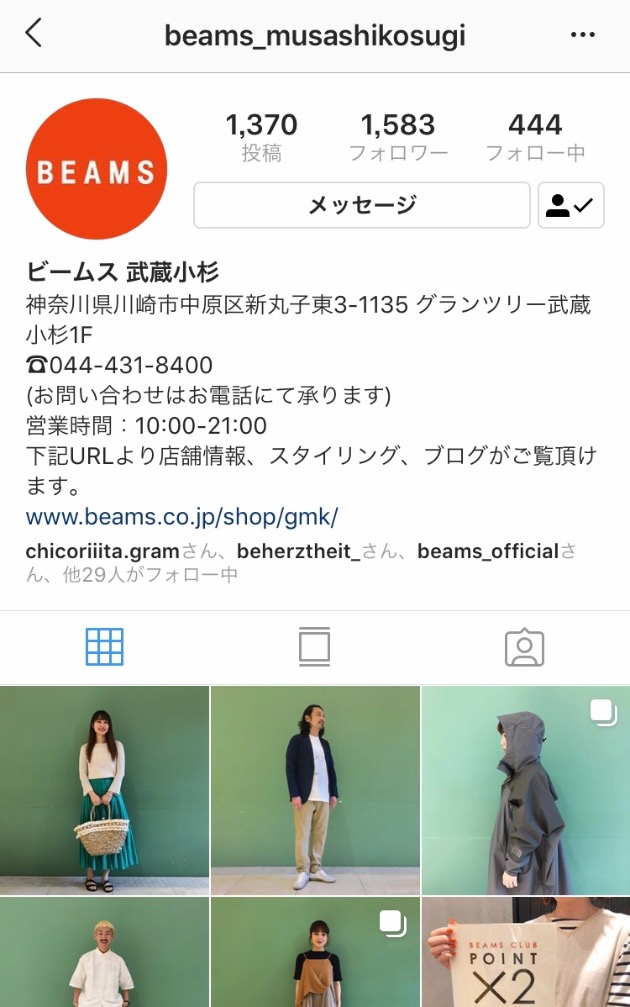
Task: Tap the メッセージ button
Action: coord(361,205)
